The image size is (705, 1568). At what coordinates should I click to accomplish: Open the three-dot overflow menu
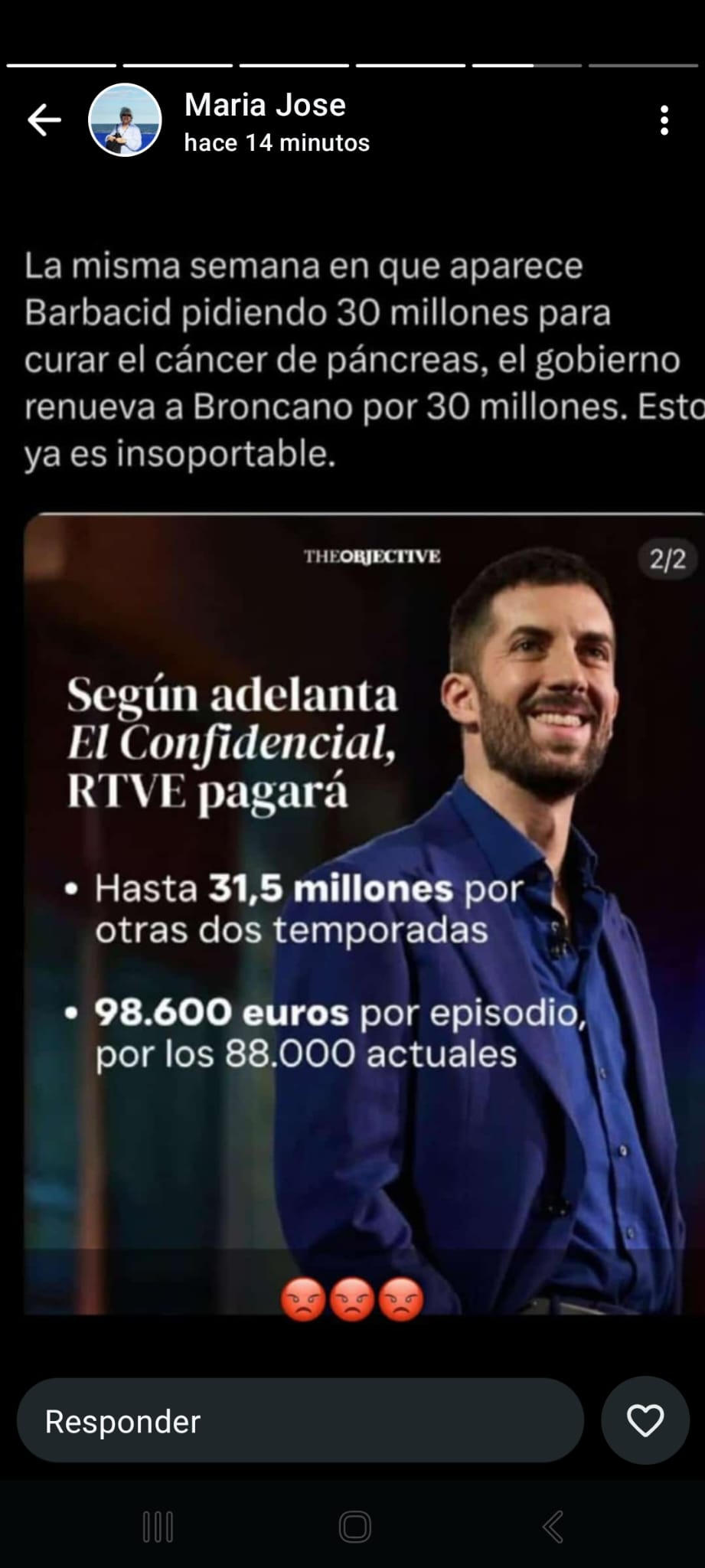[x=664, y=121]
